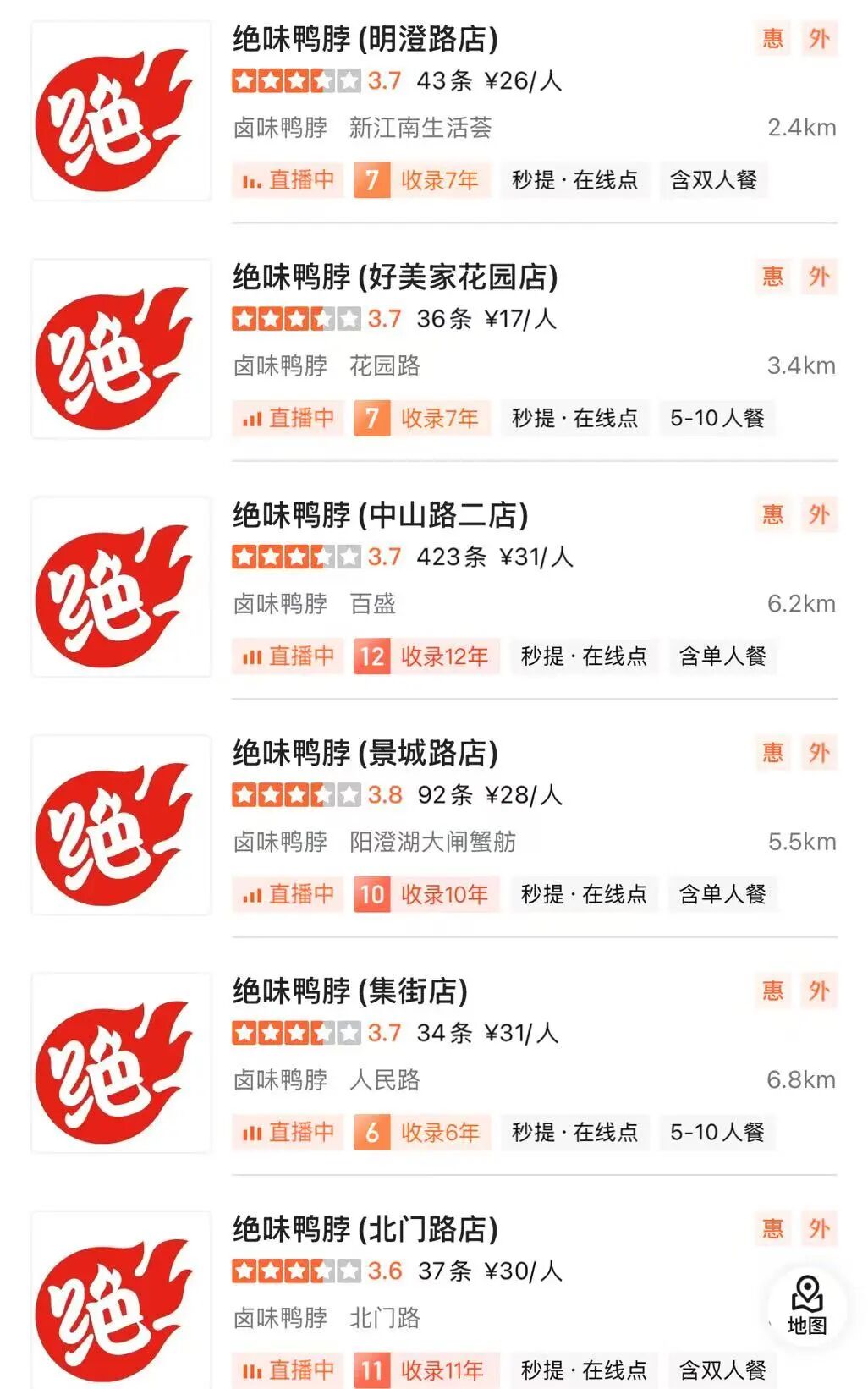Image resolution: width=868 pixels, height=1389 pixels.
Task: Tap the store logo of 好美家花园店
Action: click(x=121, y=349)
